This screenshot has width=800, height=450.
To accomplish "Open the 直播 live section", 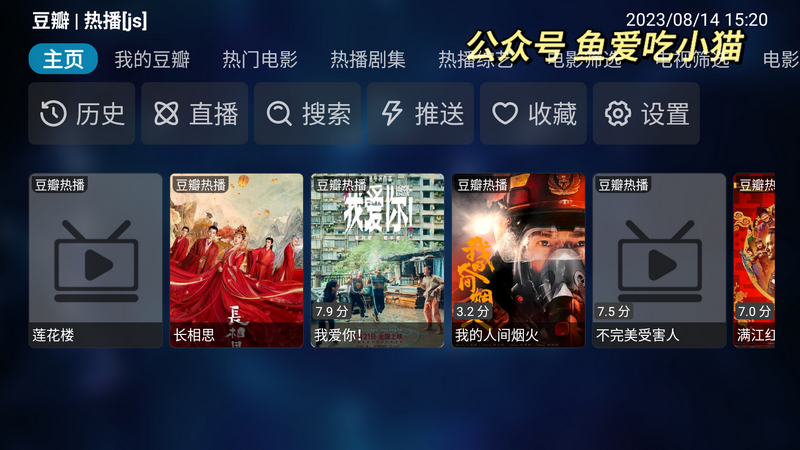I will click(195, 114).
